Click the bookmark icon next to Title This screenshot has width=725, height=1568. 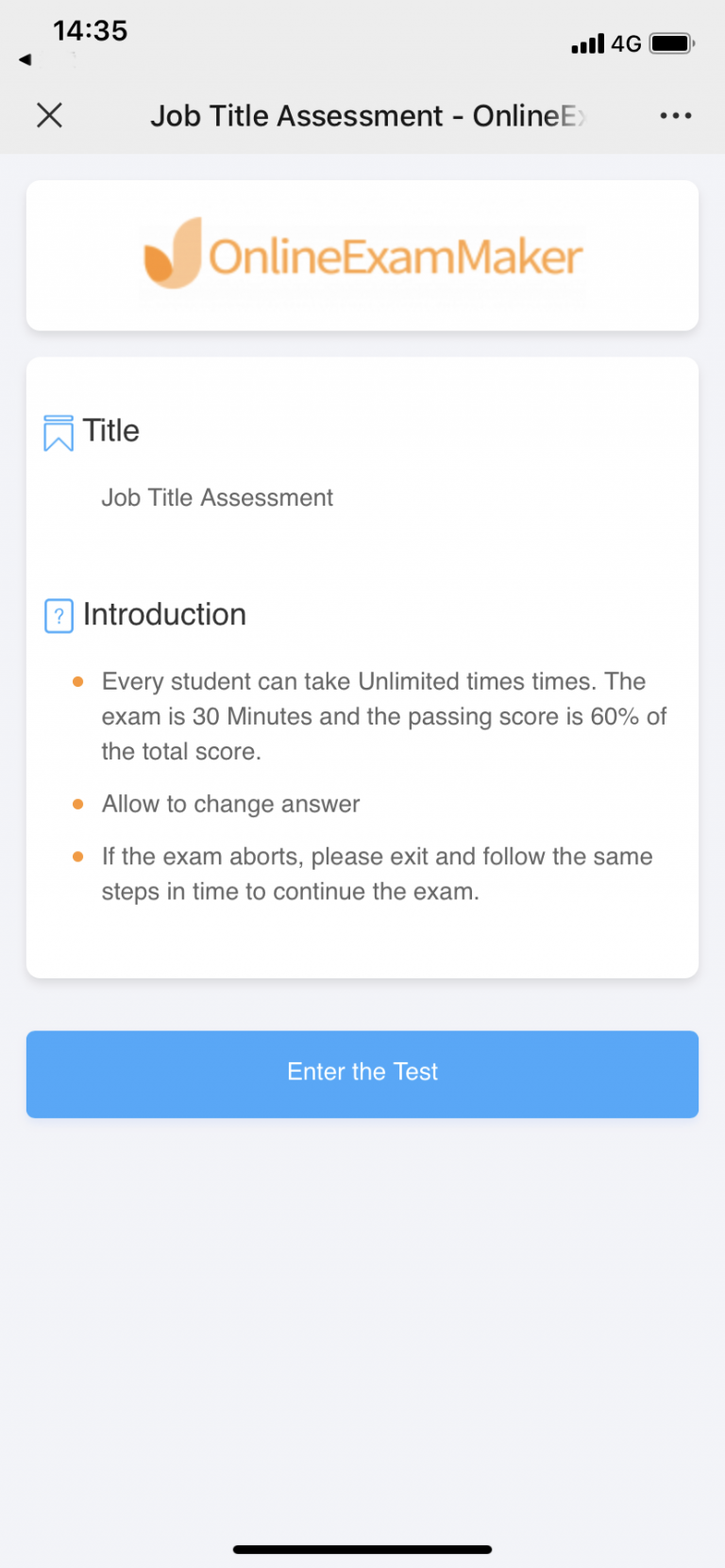tap(59, 432)
